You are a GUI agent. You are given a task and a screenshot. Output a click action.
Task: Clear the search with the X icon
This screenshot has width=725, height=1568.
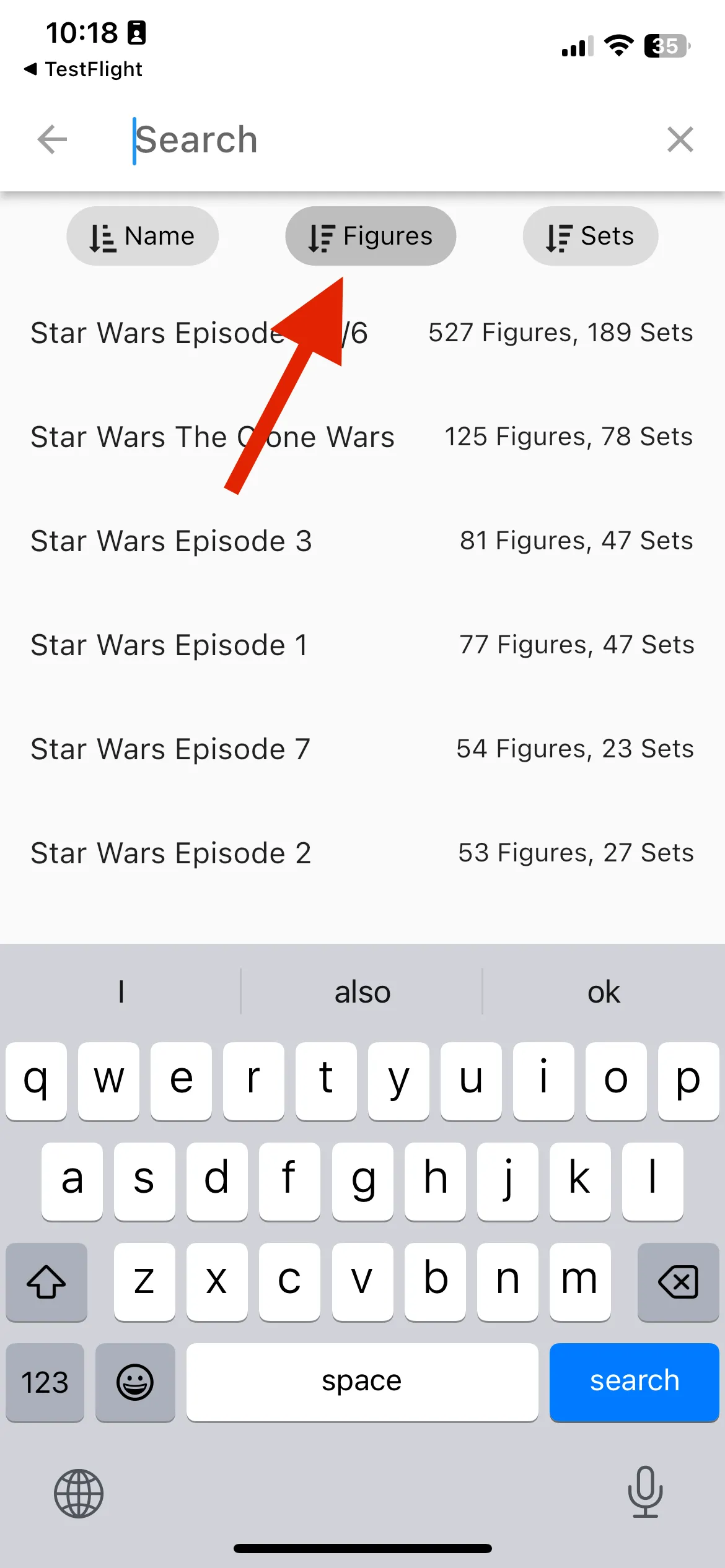tap(680, 139)
